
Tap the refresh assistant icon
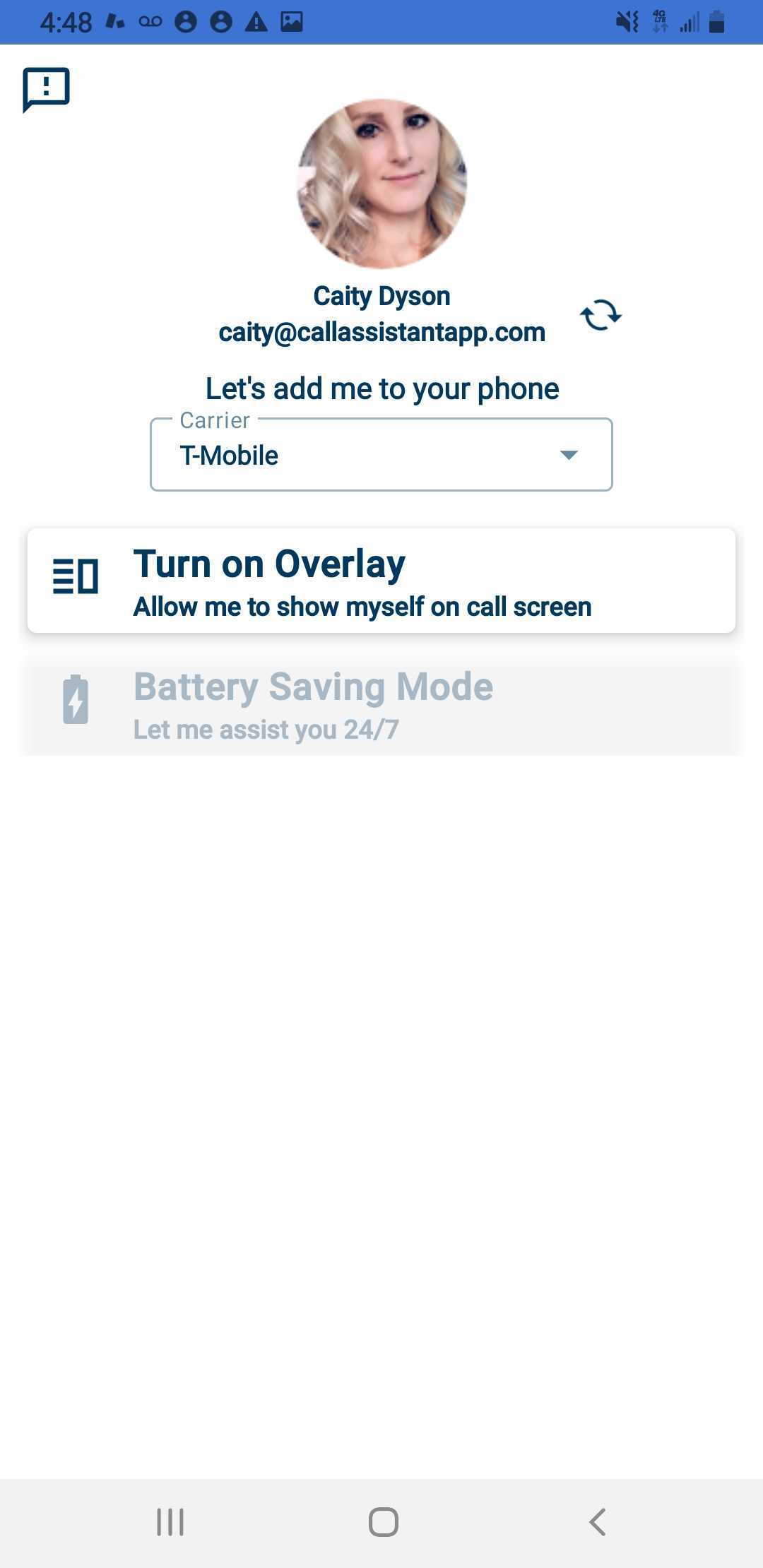(x=601, y=315)
